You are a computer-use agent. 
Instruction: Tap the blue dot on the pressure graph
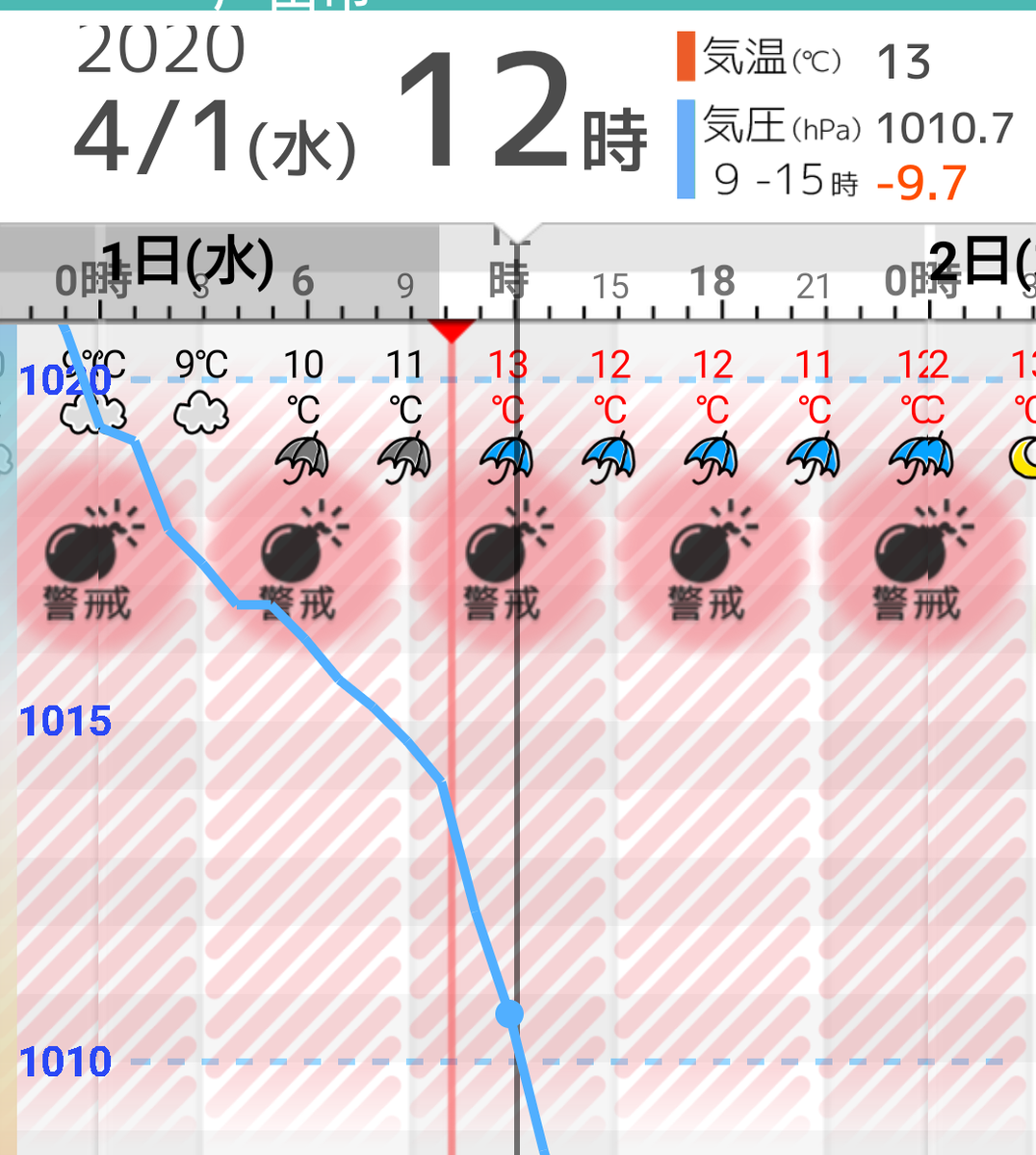[x=507, y=1014]
